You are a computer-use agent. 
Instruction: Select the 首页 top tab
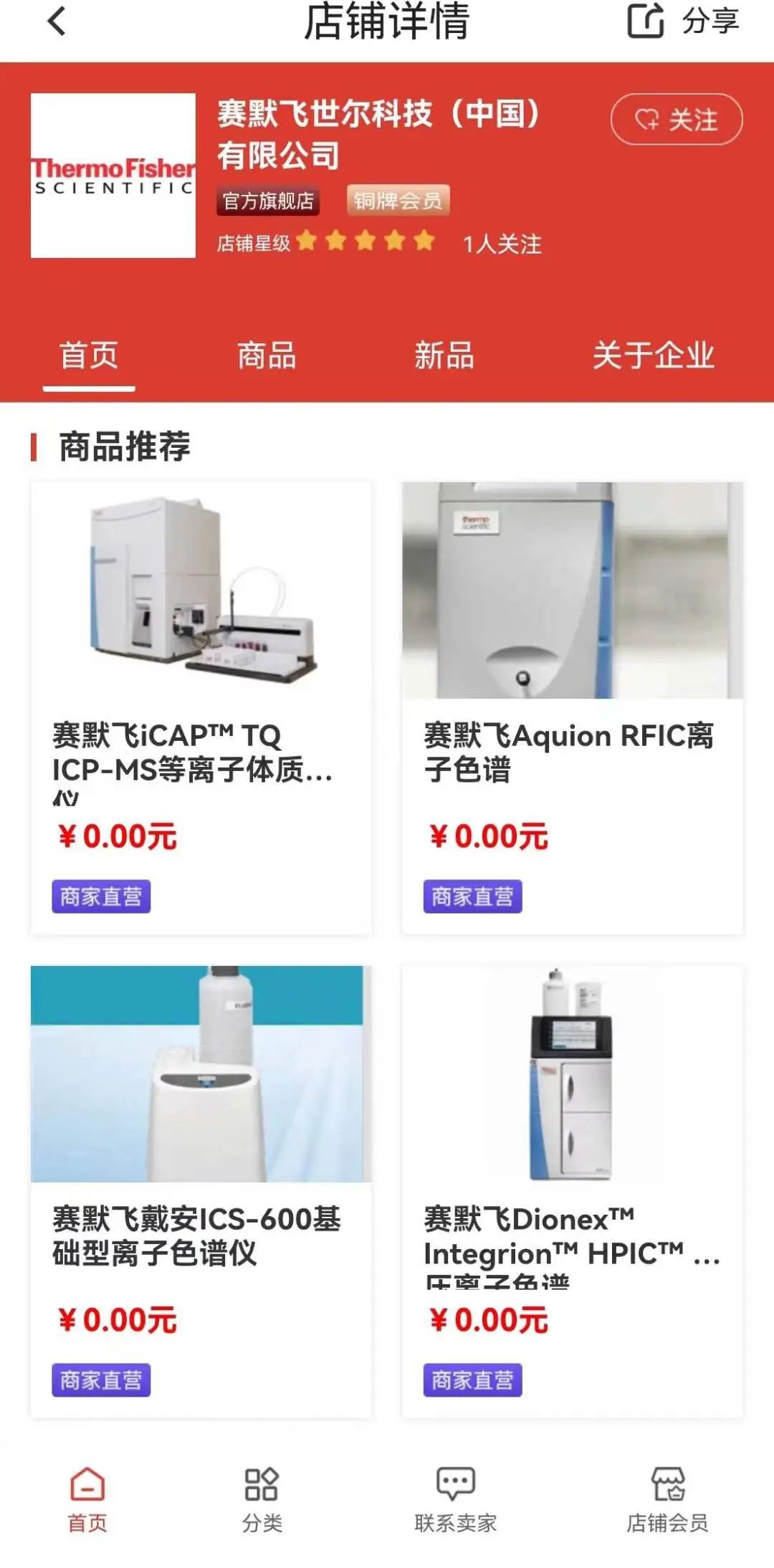click(89, 355)
